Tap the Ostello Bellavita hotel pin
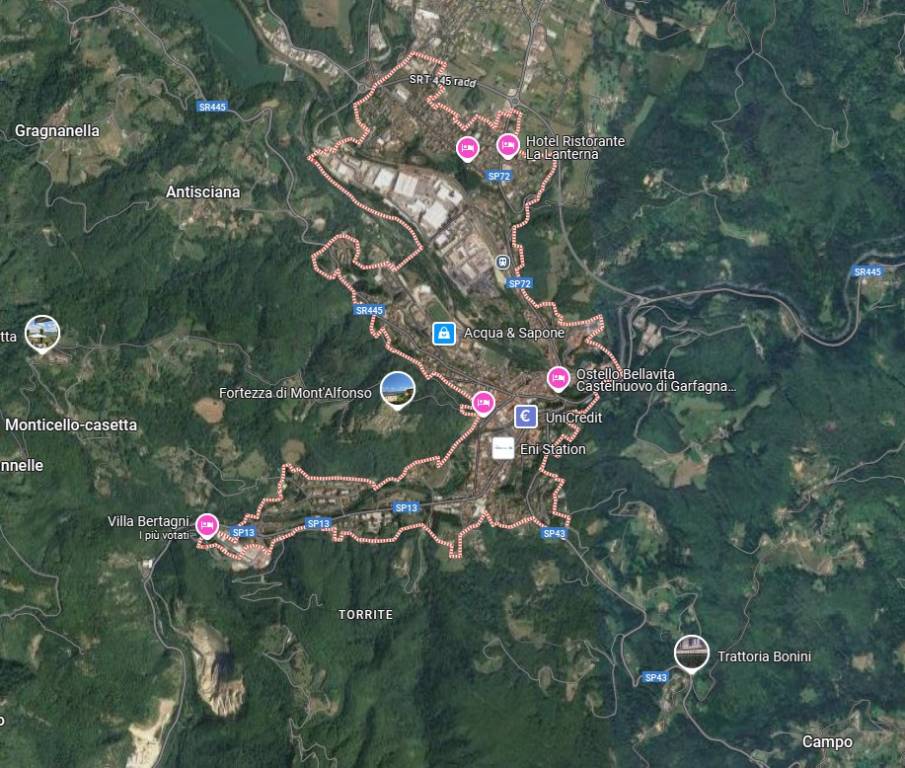This screenshot has height=768, width=905. point(557,378)
